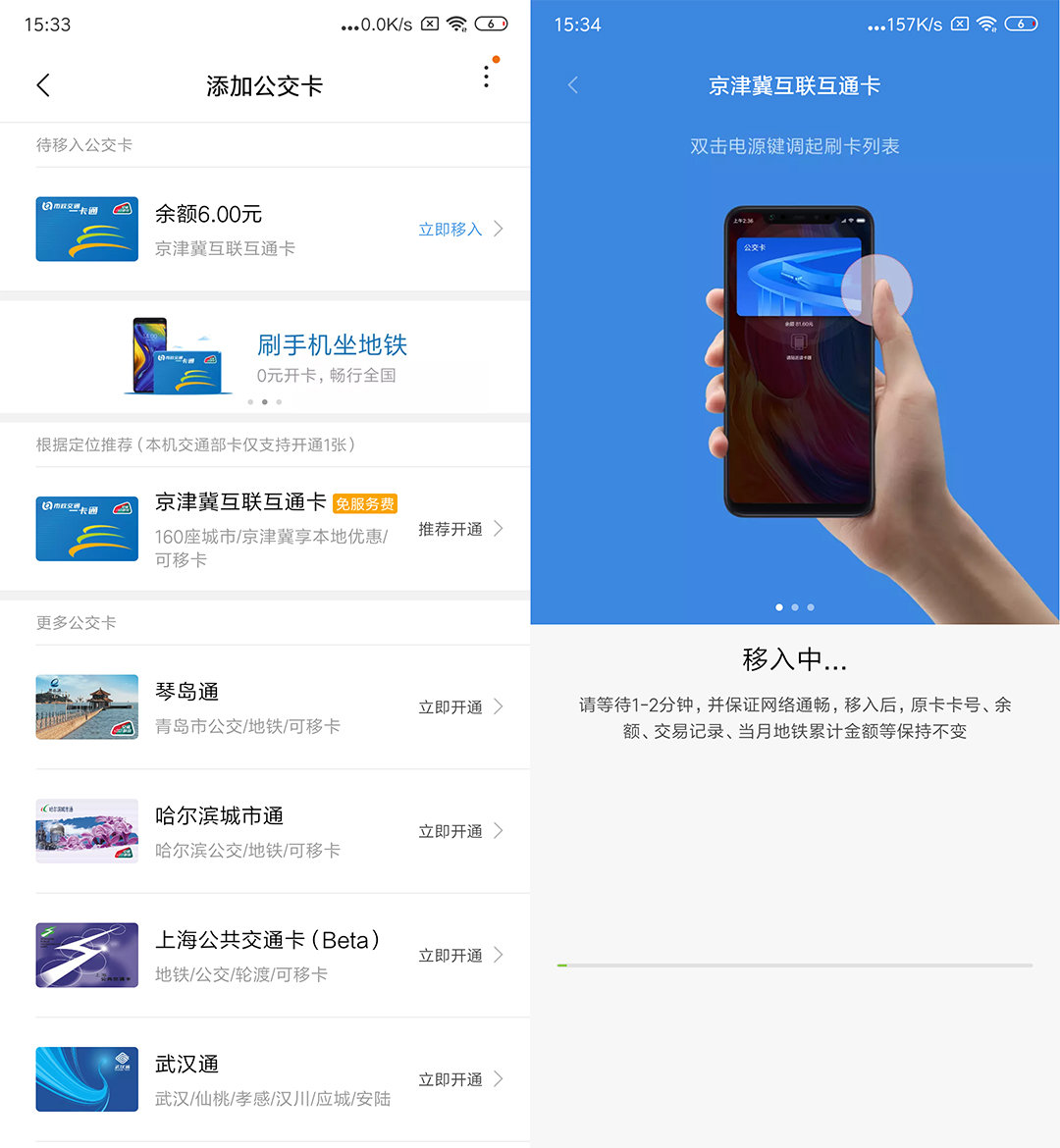
Task: Tap 推荐开通 for 京津冀互联互通卡
Action: [x=459, y=530]
